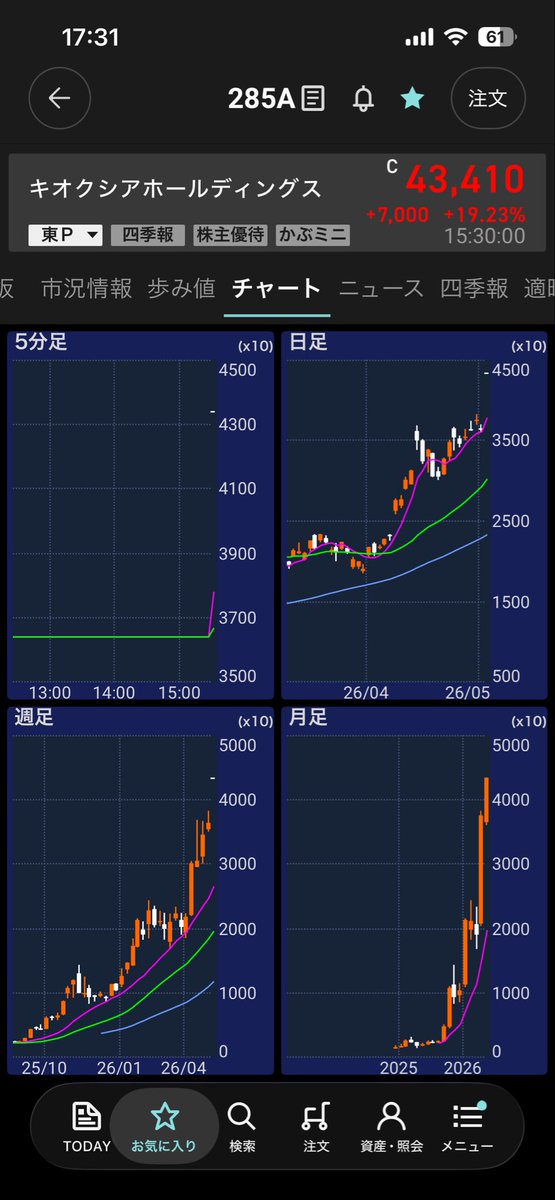Switch to the 歩み値 tab
This screenshot has height=1200, width=555.
click(x=181, y=289)
